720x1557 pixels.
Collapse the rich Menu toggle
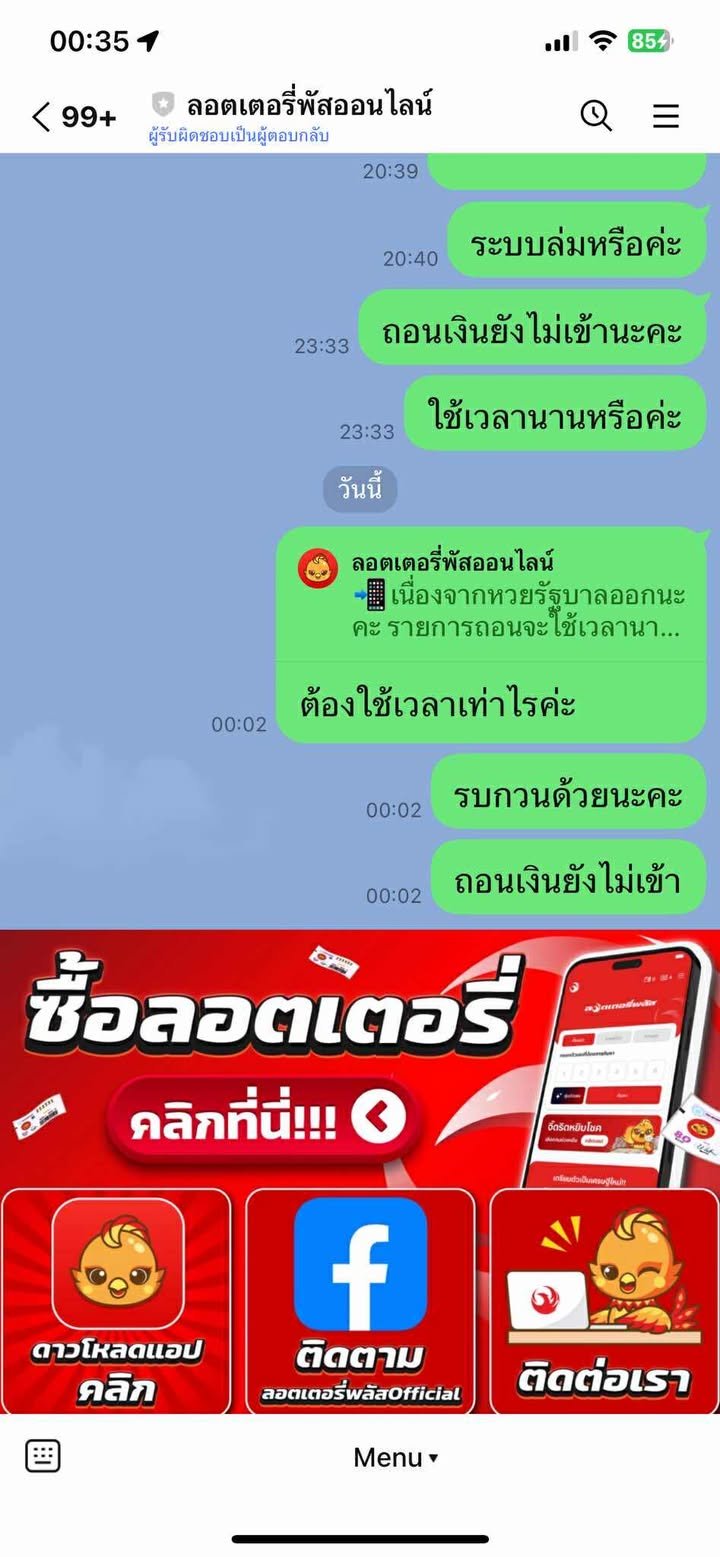tap(395, 1458)
